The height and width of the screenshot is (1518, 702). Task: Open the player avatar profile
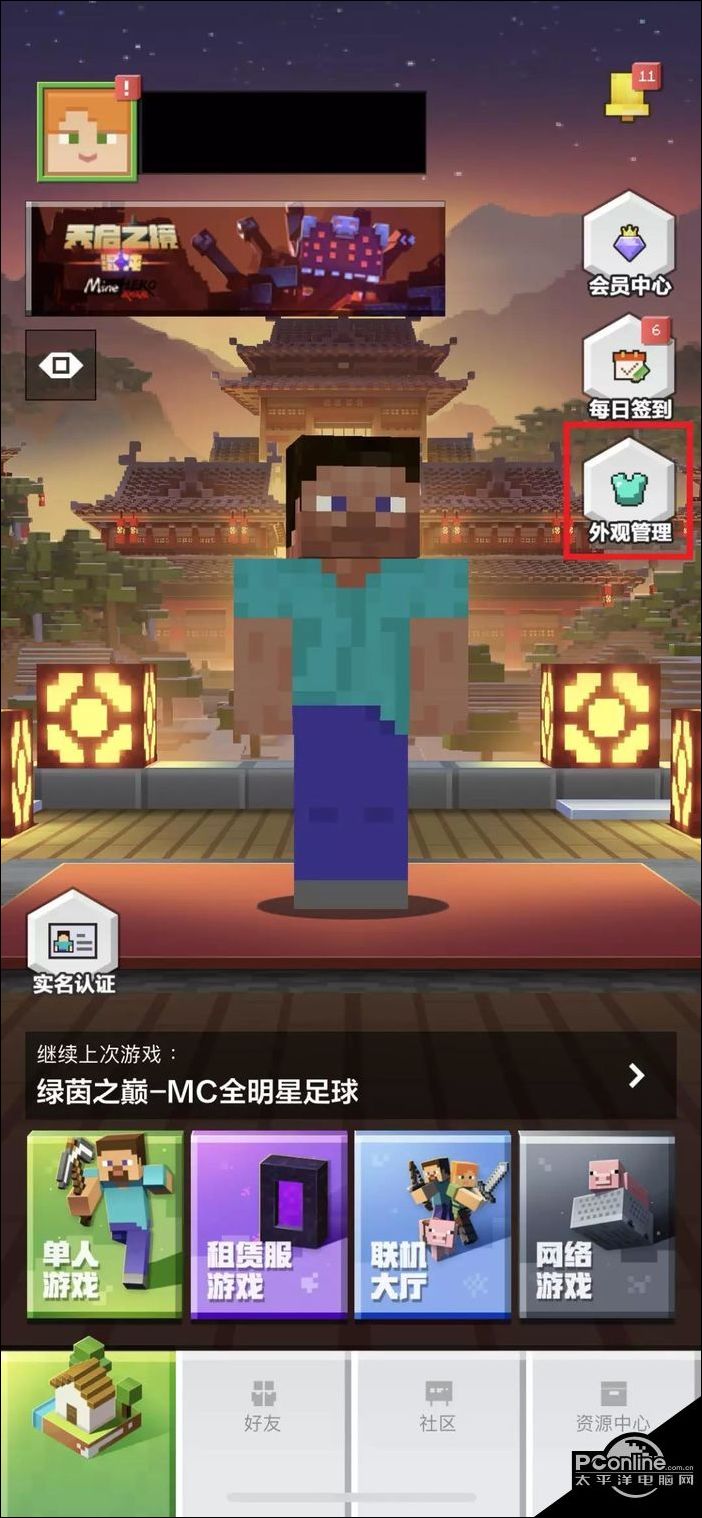(x=87, y=132)
